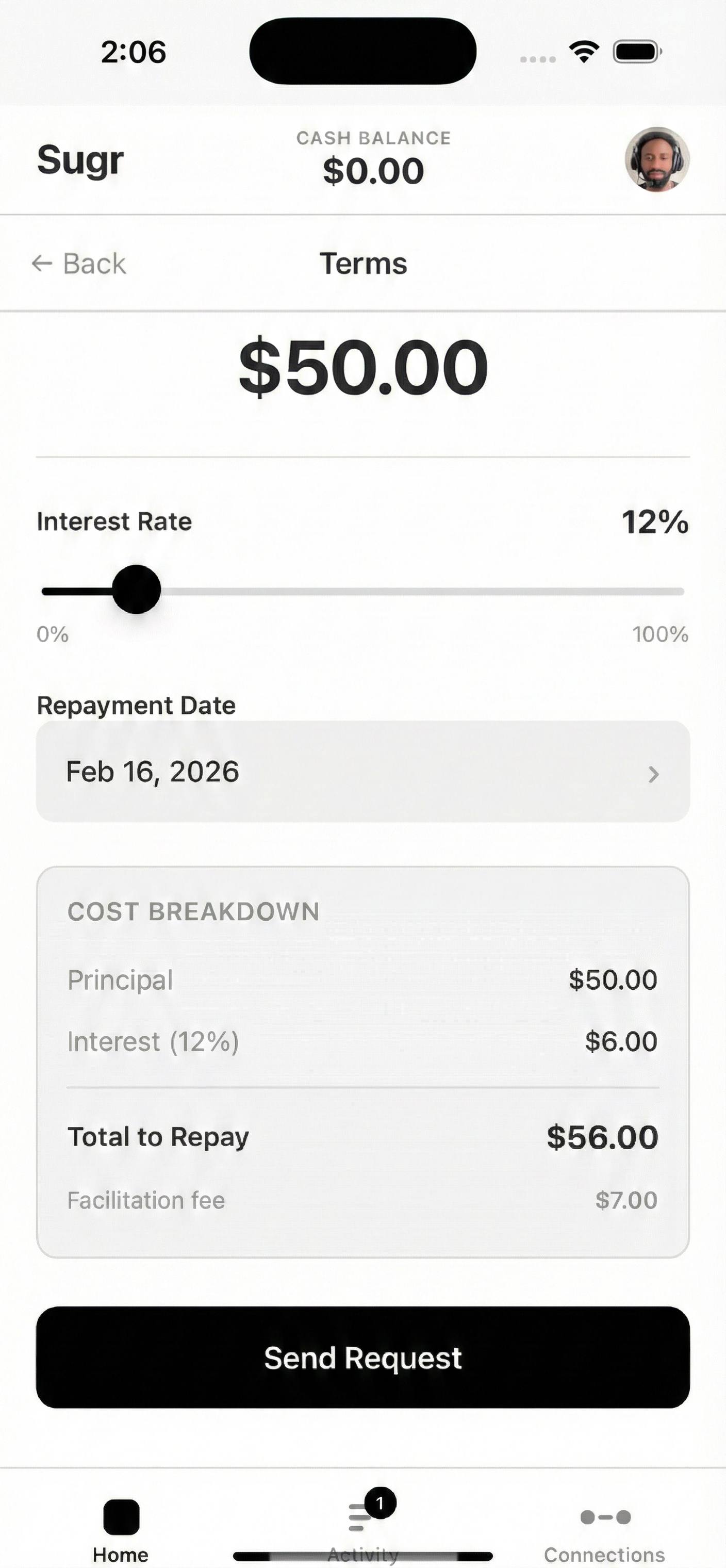Open the repayment date chevron
This screenshot has width=726, height=1568.
(x=654, y=774)
